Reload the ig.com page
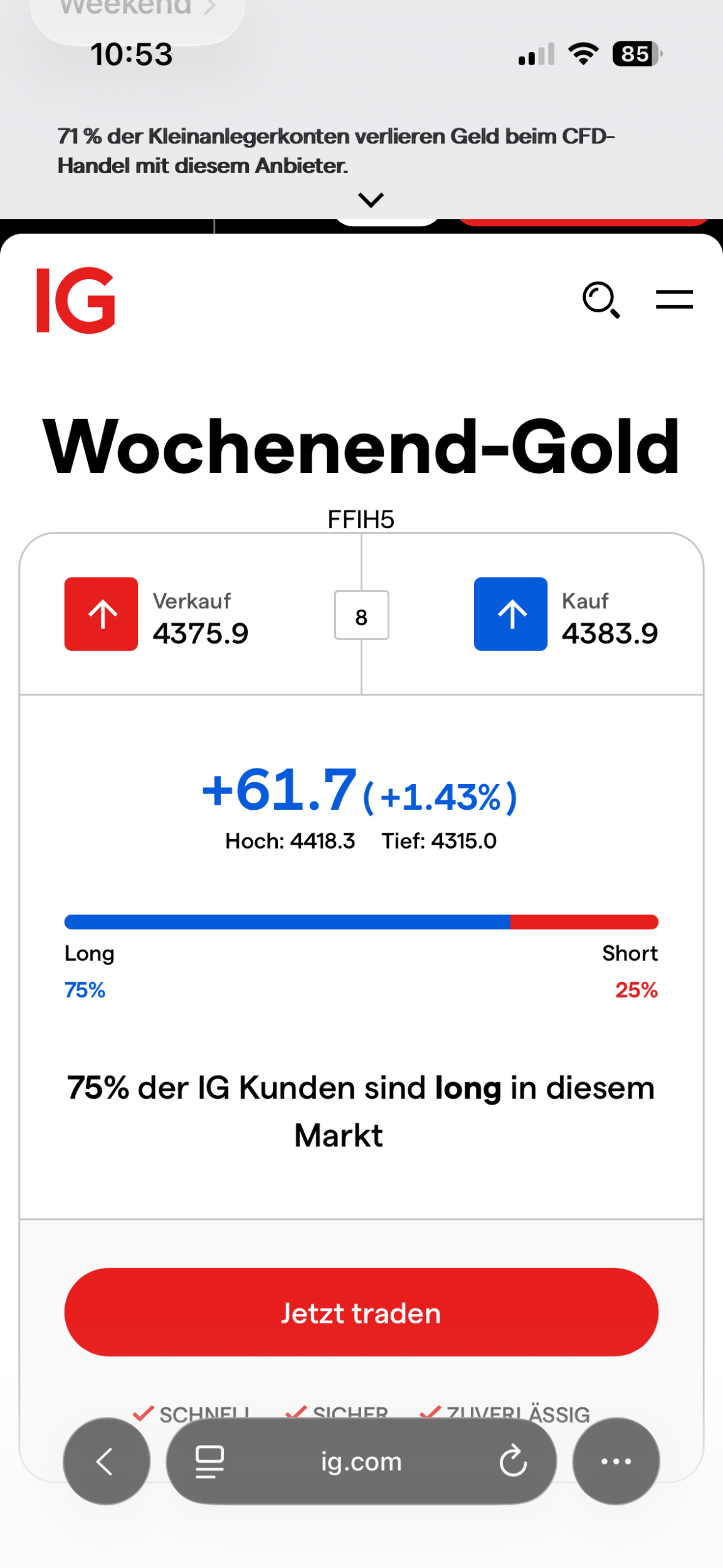The image size is (723, 1568). [x=512, y=1461]
